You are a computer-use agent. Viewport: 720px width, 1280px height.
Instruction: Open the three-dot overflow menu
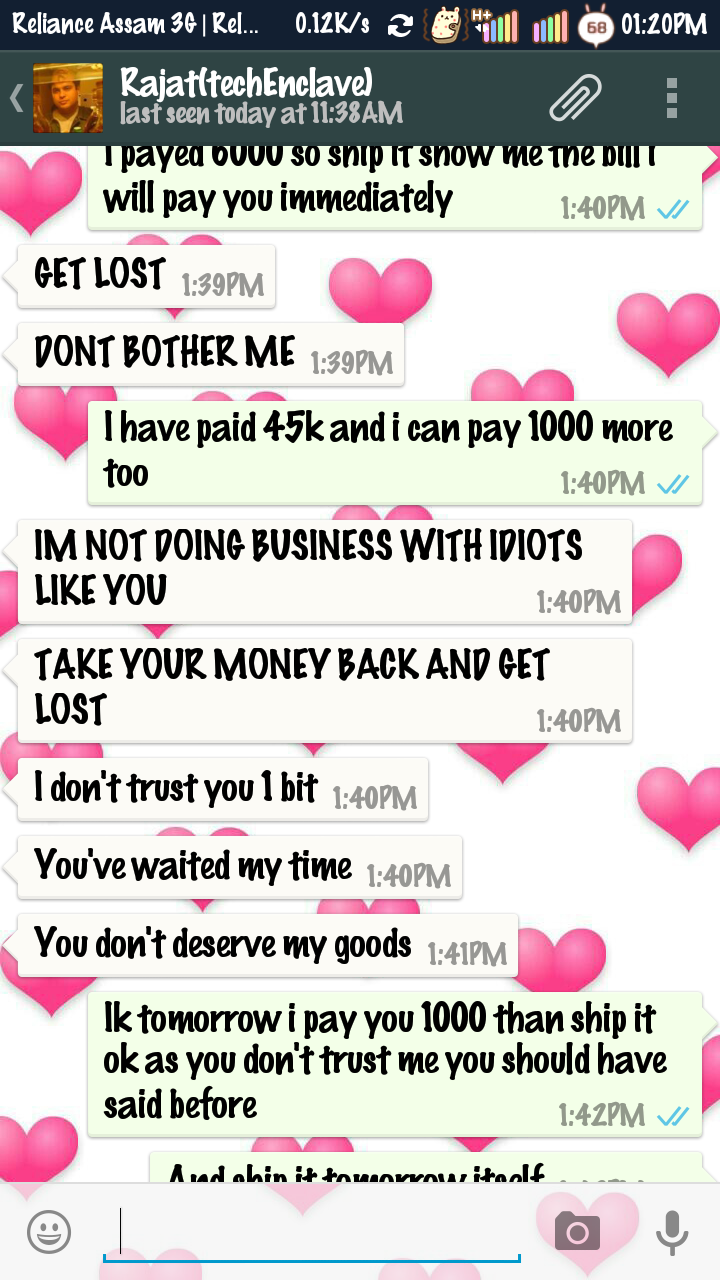(x=672, y=98)
